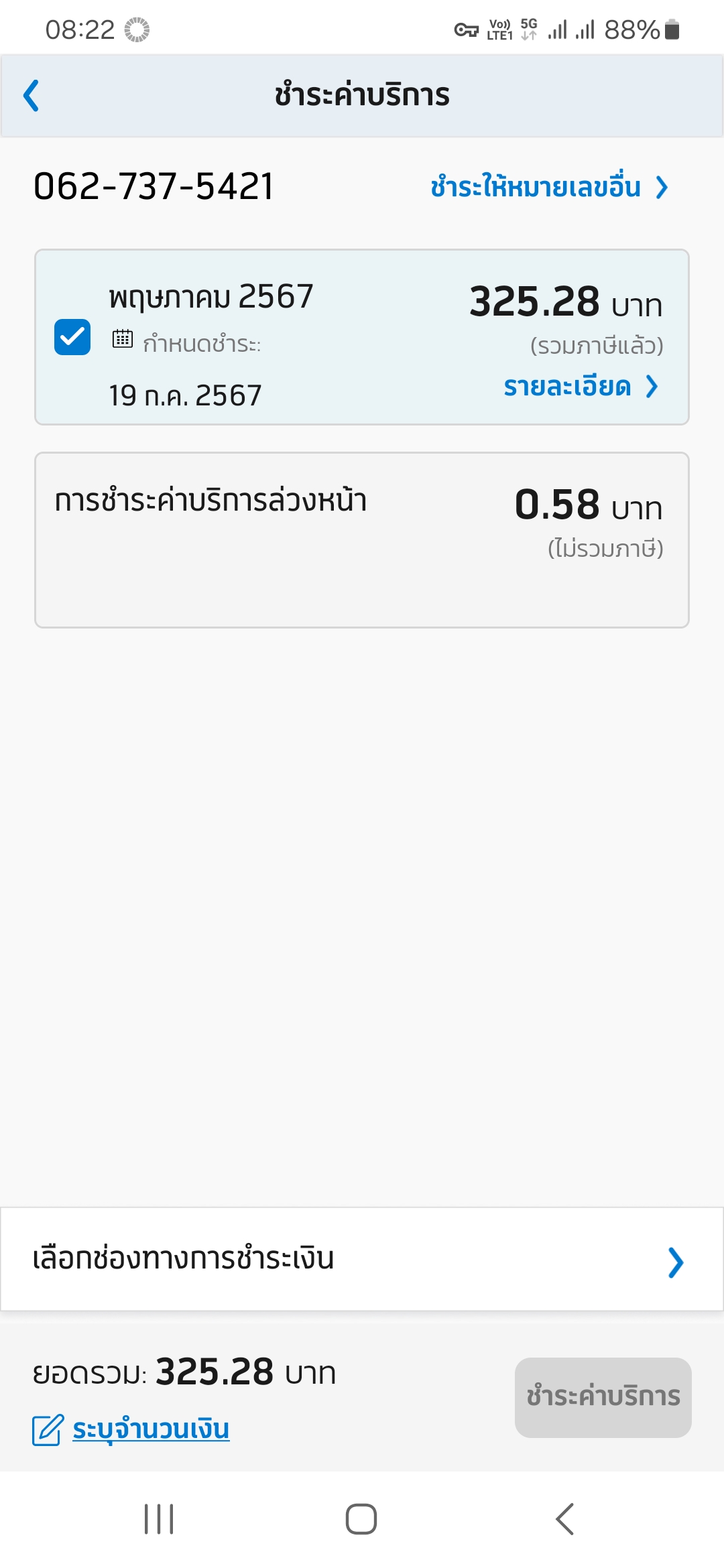Go to the home screen
Viewport: 724px width, 1568px height.
pyautogui.click(x=361, y=1519)
